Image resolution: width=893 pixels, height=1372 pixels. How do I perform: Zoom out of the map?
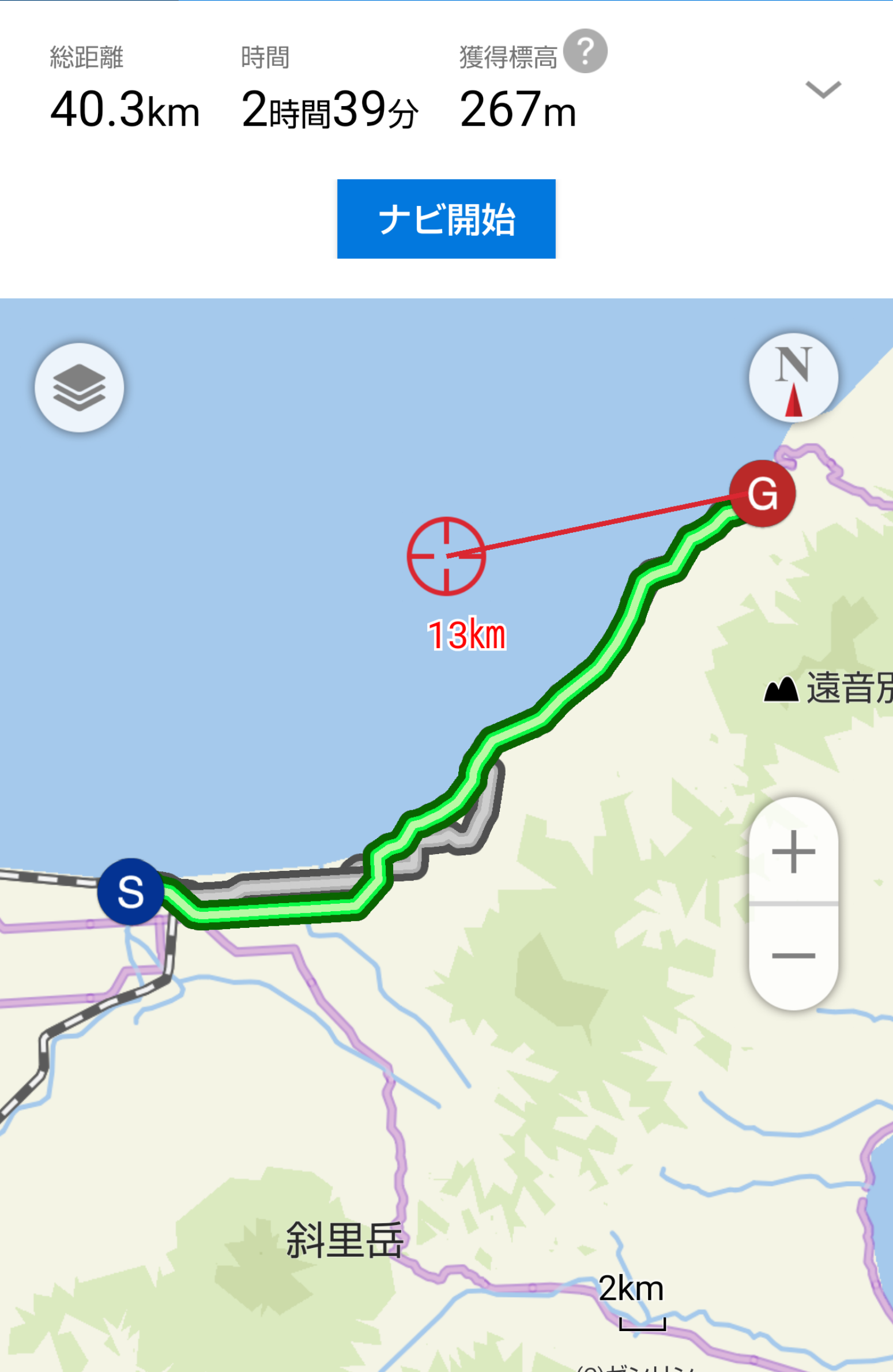tap(793, 956)
